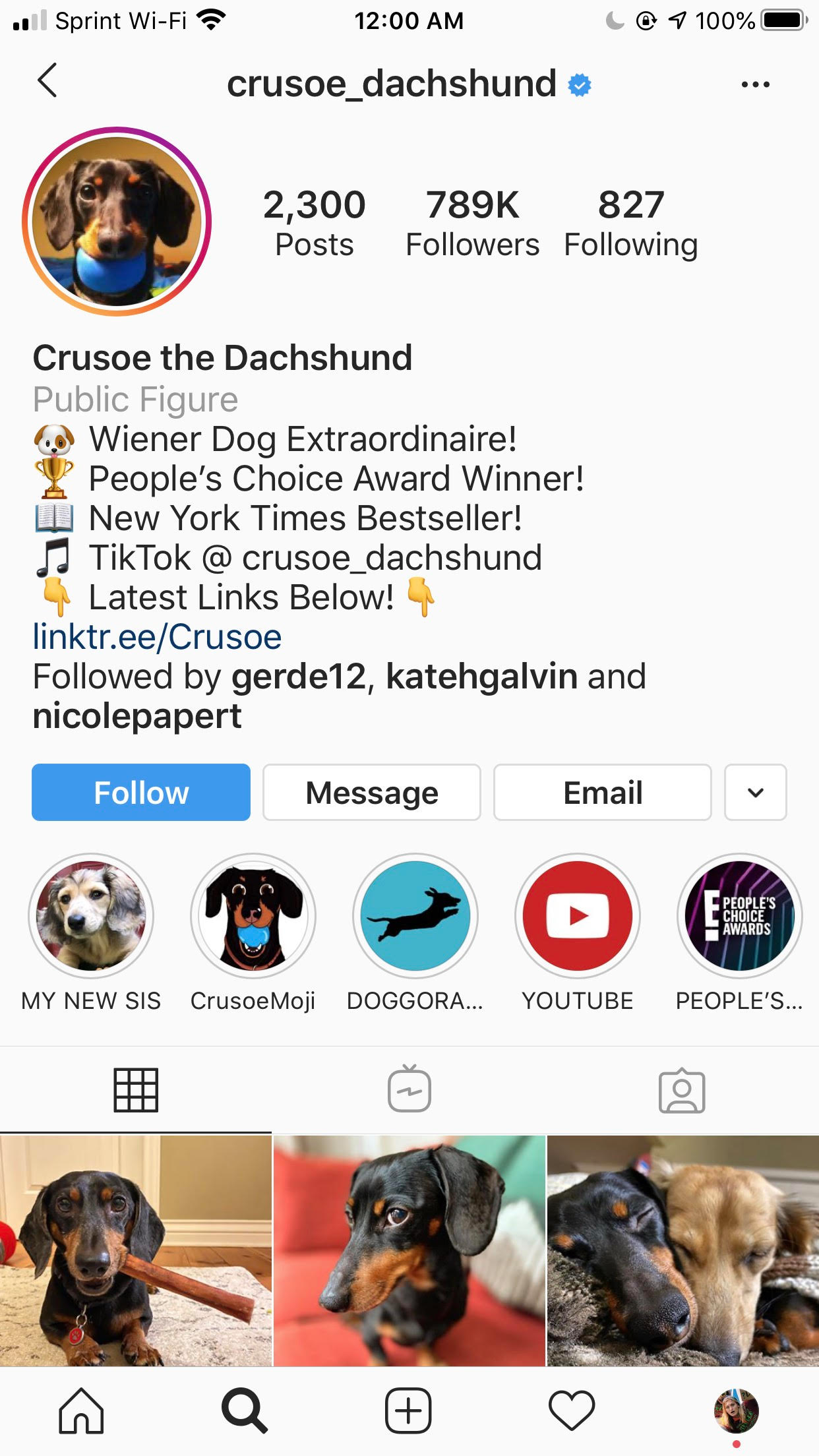The width and height of the screenshot is (819, 1456).
Task: Switch to the tagged photos tab
Action: 682,1091
